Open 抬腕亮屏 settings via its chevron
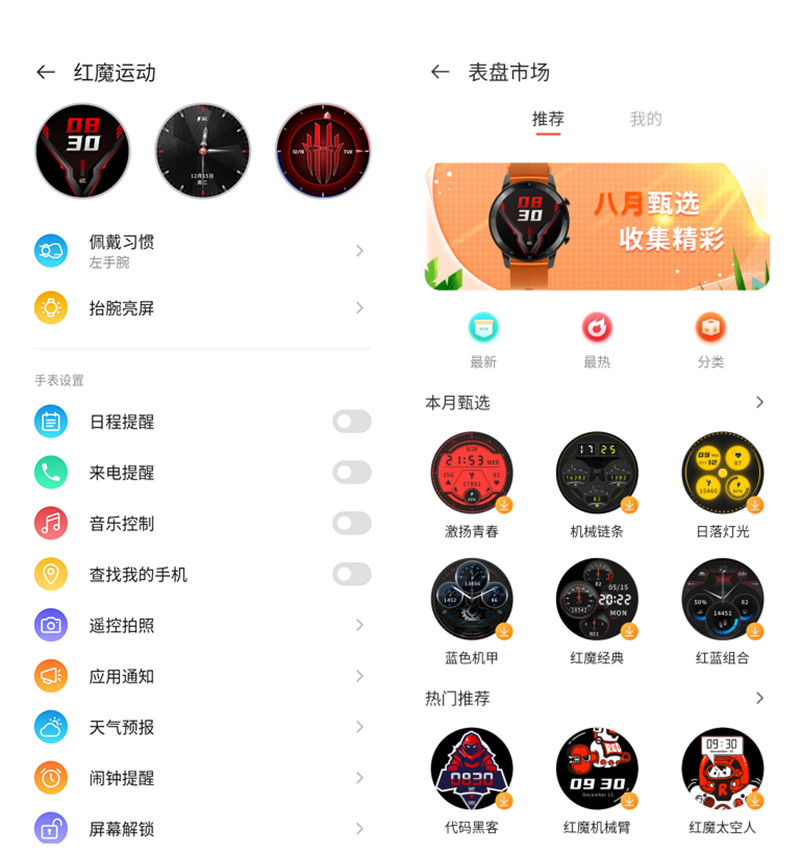Screen dimensions: 800x854 (x=361, y=308)
